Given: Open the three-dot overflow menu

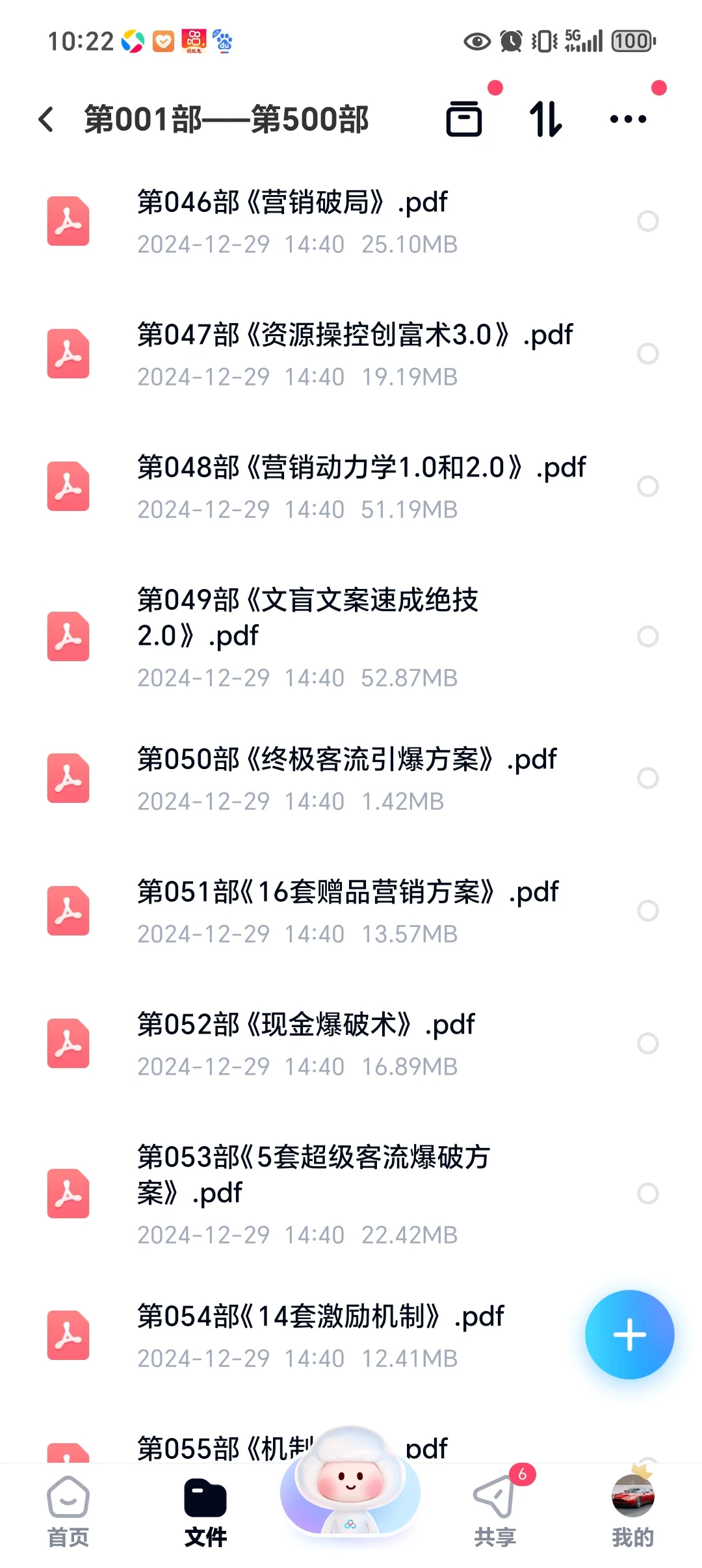Looking at the screenshot, I should (x=628, y=120).
